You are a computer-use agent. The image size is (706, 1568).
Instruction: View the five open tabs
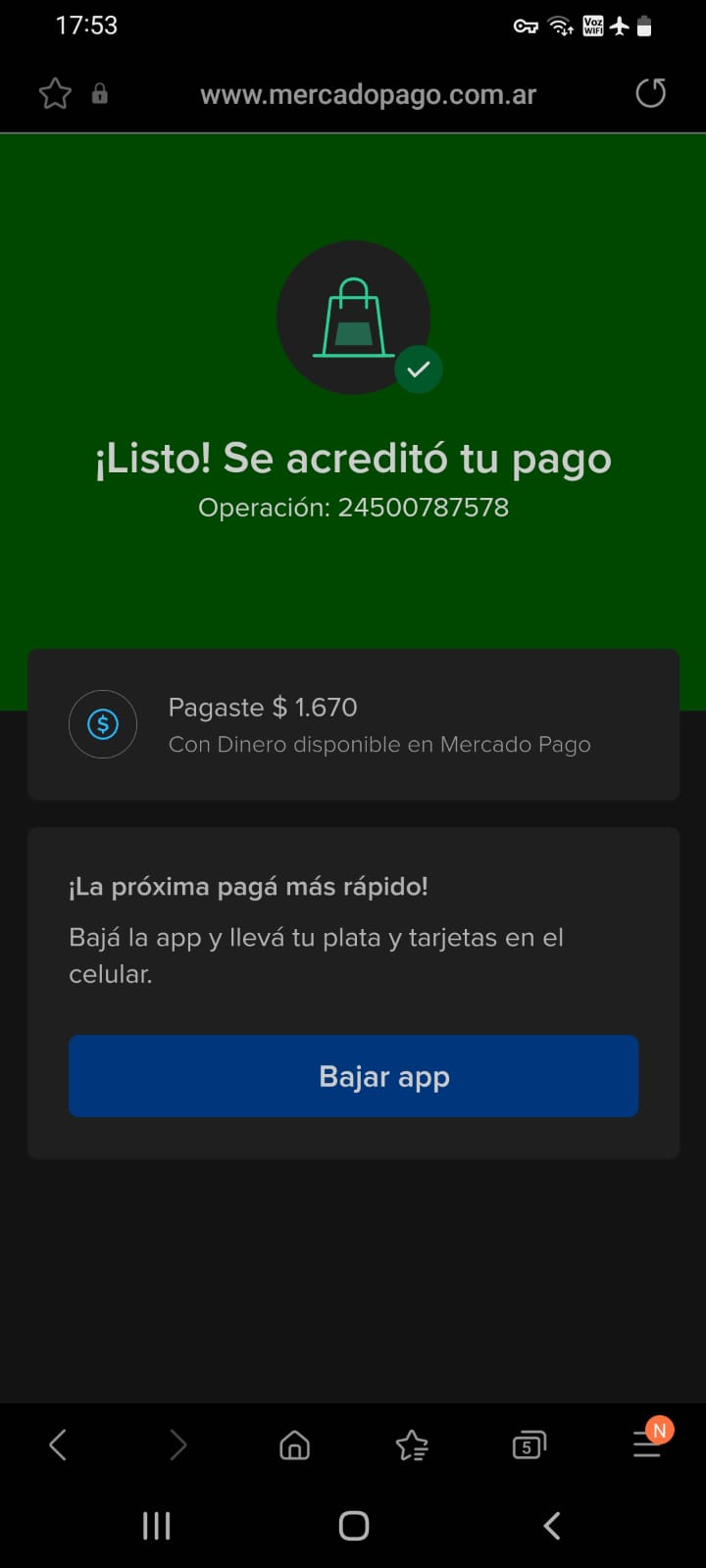click(529, 1445)
